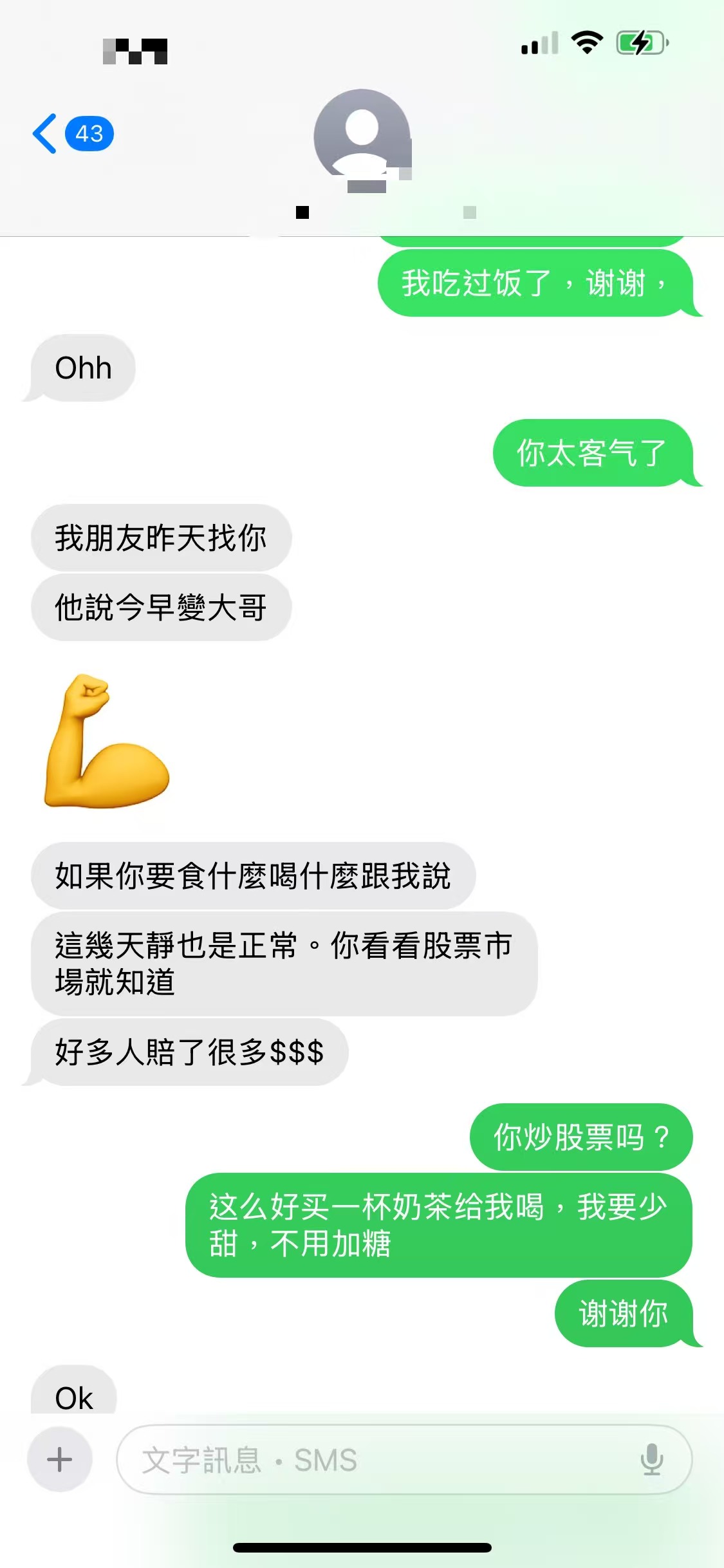Screen dimensions: 724x1568
Task: Open the plus attachments menu
Action: 60,1459
